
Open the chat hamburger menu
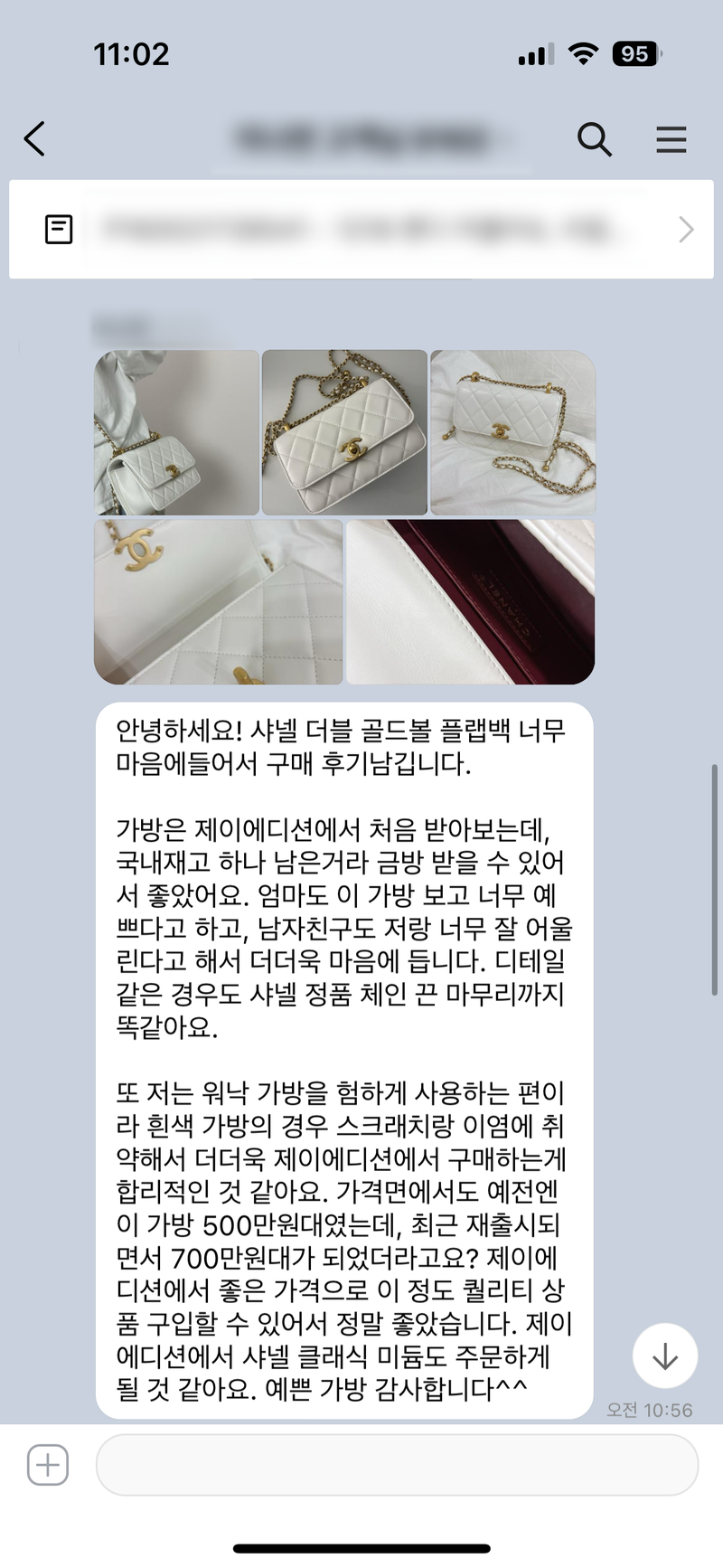pos(671,139)
